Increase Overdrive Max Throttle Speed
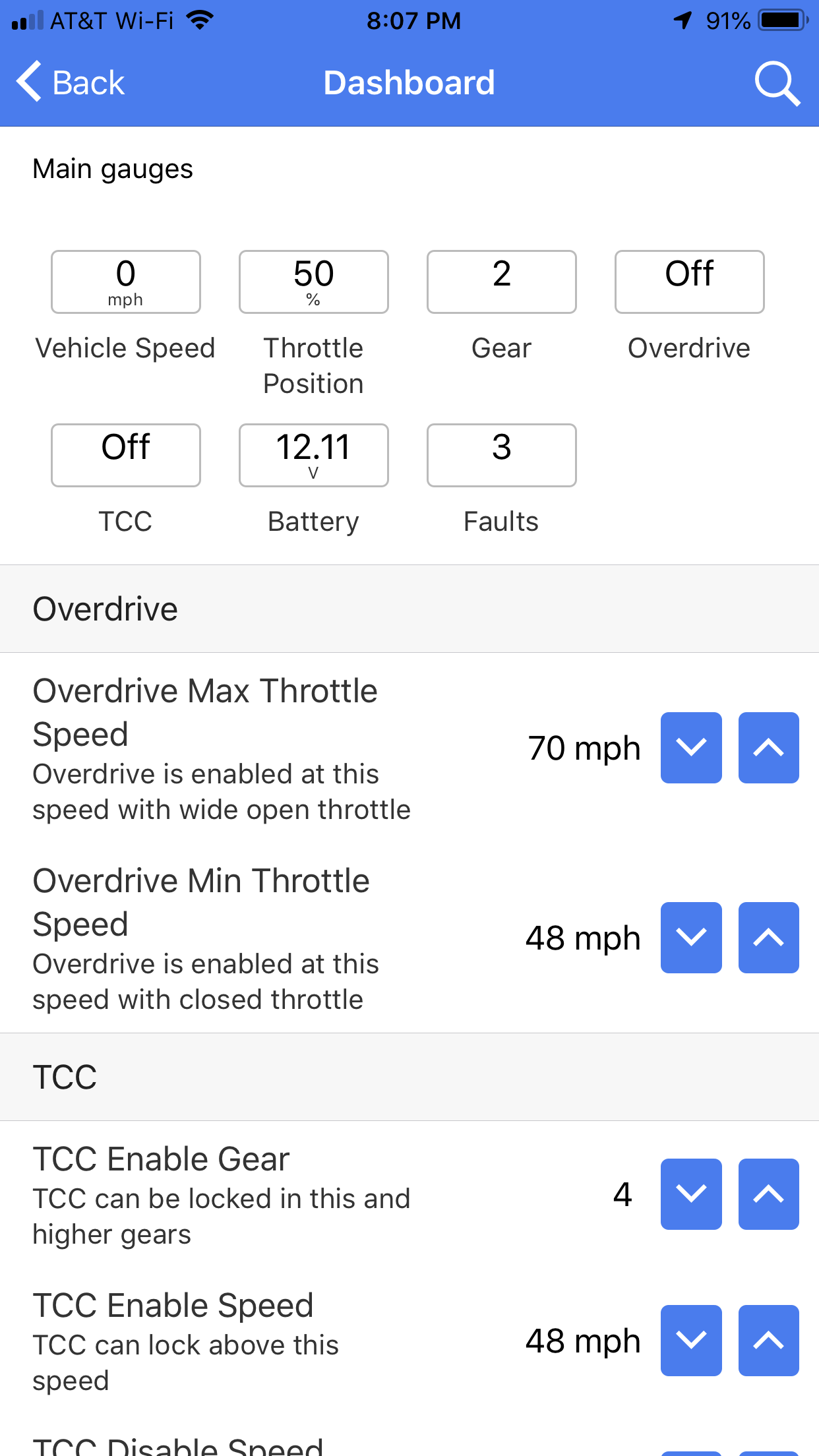The image size is (819, 1456). pos(768,747)
